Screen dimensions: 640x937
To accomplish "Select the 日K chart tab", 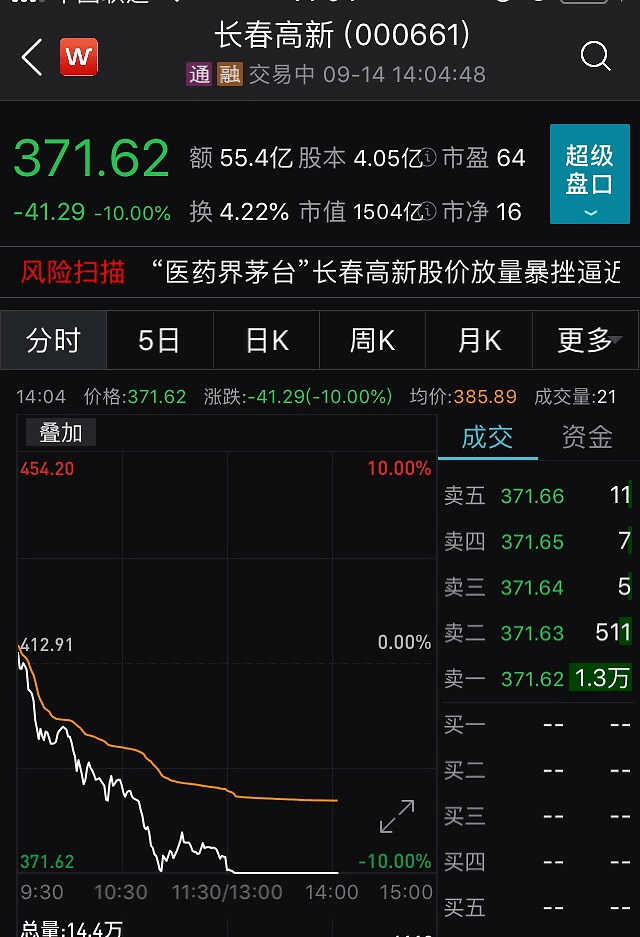I will [x=266, y=341].
